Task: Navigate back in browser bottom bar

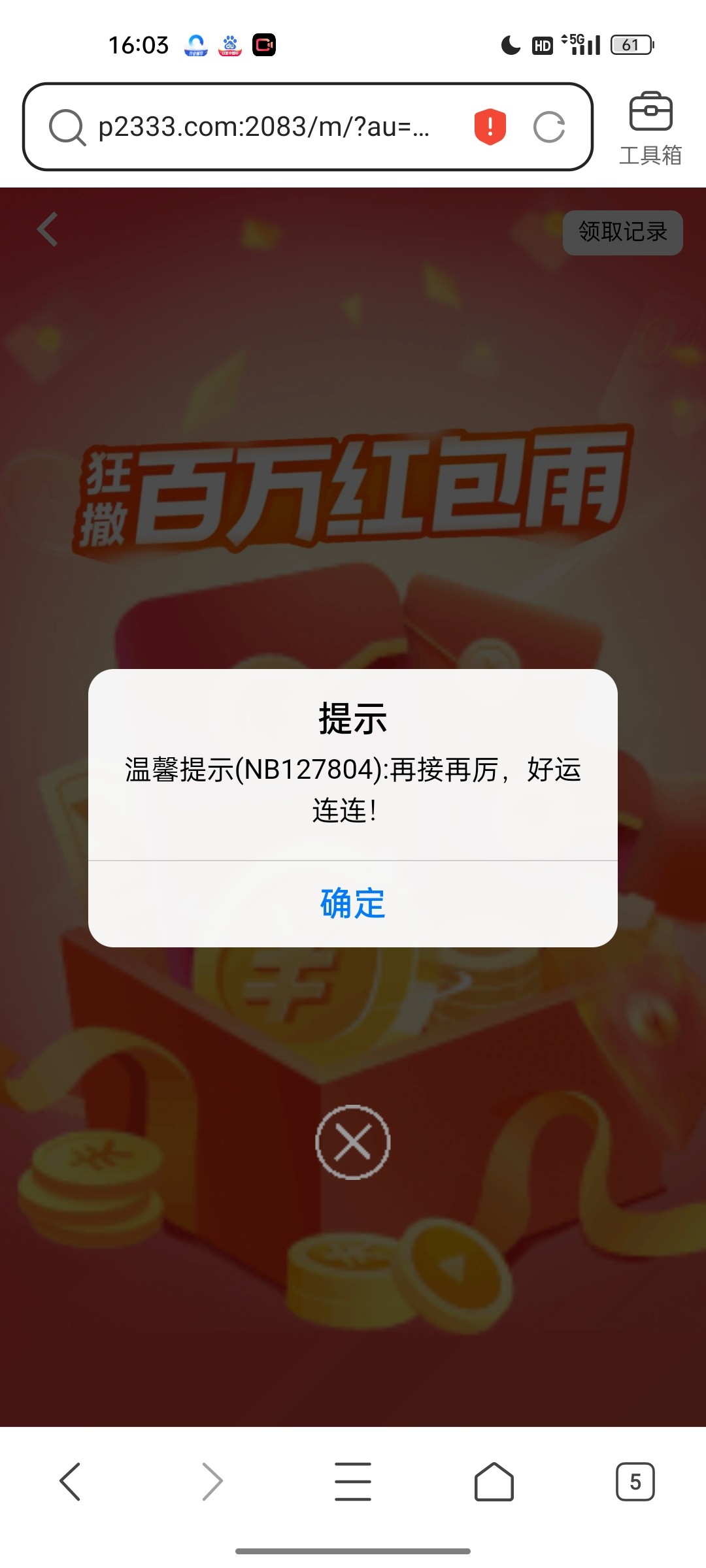Action: point(71,1482)
